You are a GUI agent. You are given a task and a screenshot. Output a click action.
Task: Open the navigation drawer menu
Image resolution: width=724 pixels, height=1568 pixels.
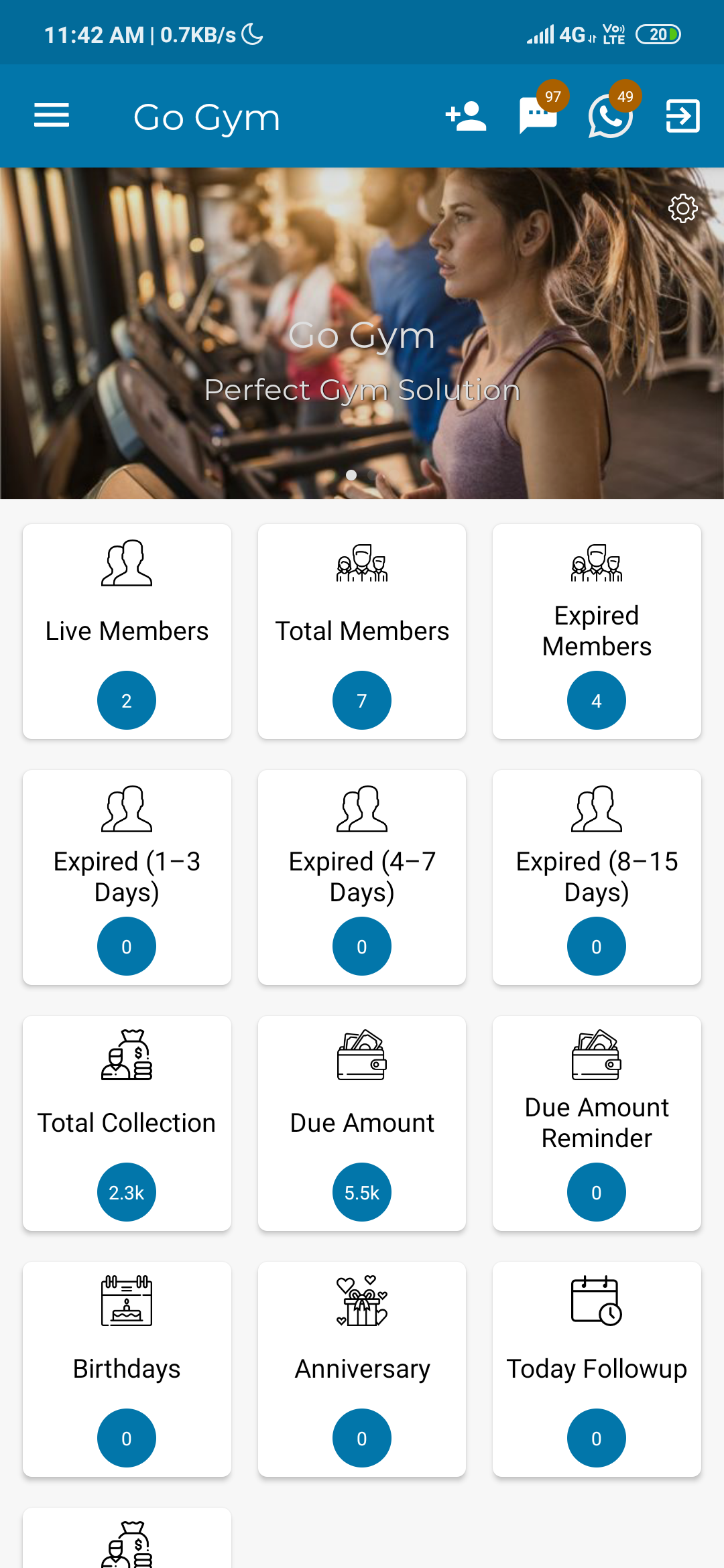pyautogui.click(x=52, y=115)
